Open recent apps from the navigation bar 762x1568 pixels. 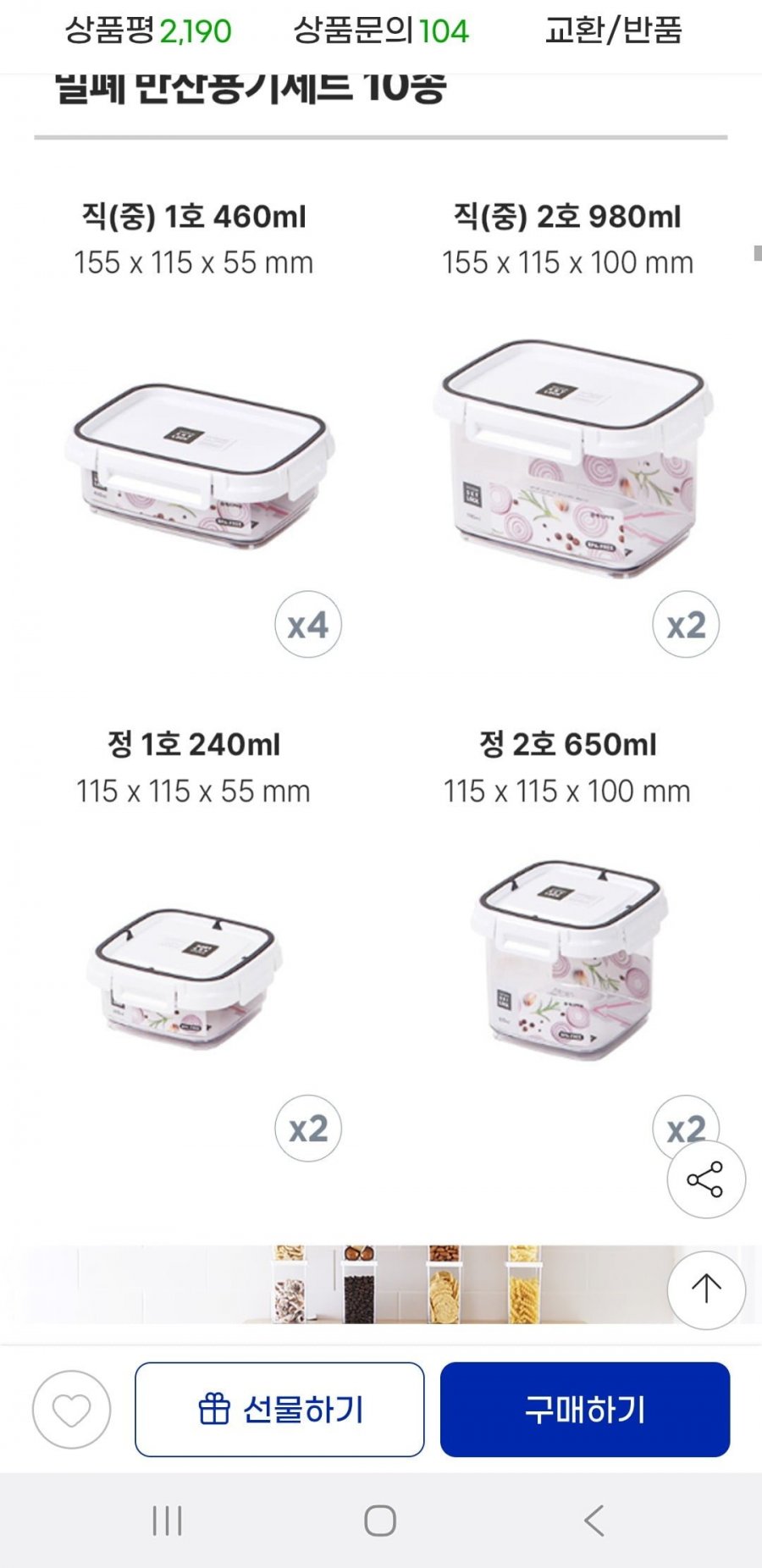point(167,1521)
